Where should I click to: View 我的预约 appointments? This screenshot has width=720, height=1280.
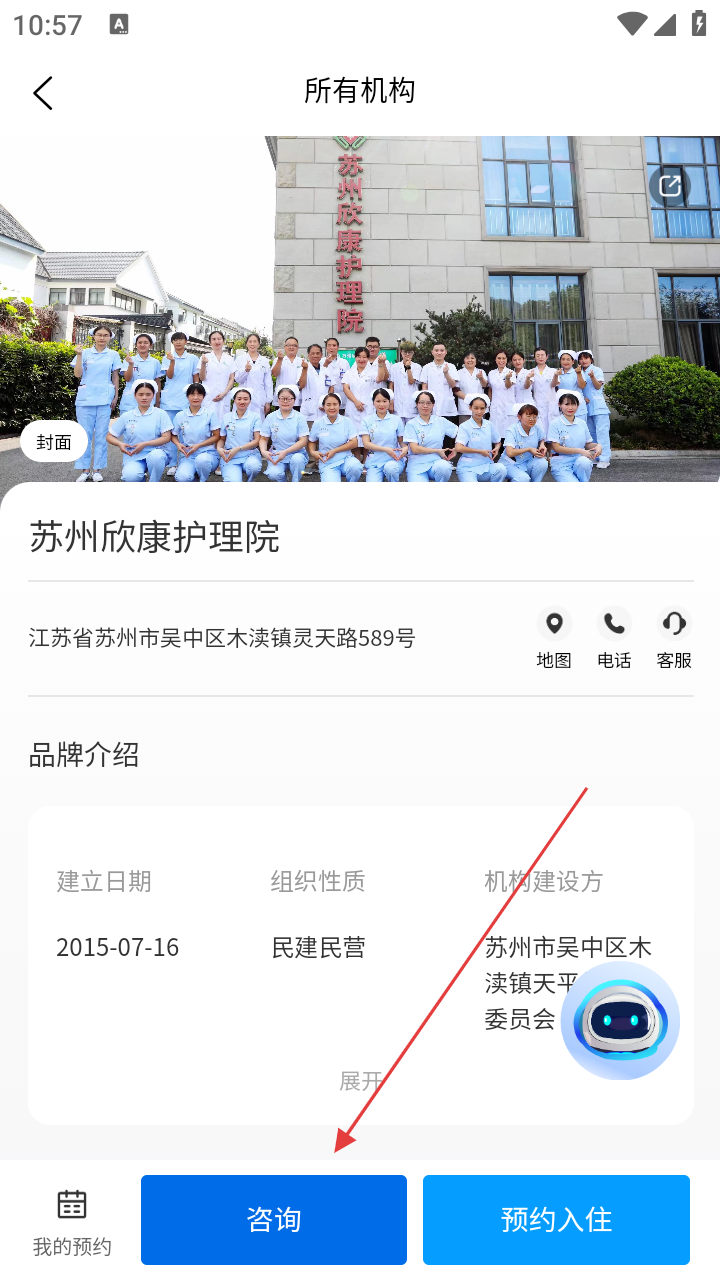(x=72, y=1220)
